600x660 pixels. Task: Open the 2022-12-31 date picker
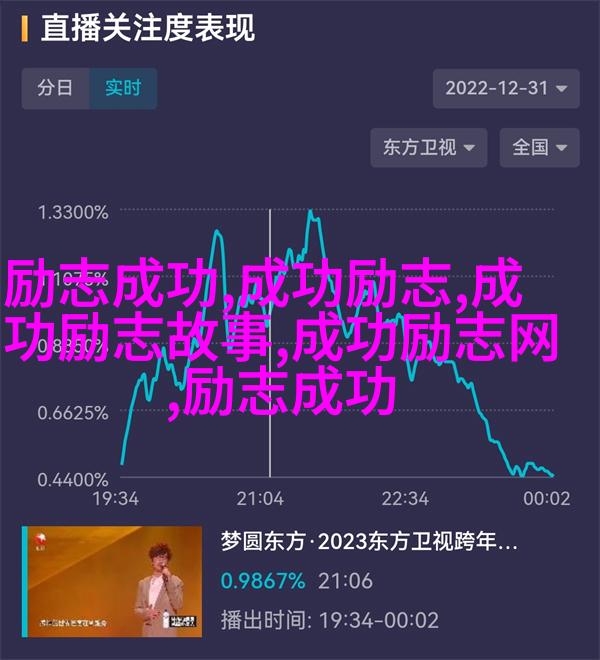pyautogui.click(x=506, y=86)
